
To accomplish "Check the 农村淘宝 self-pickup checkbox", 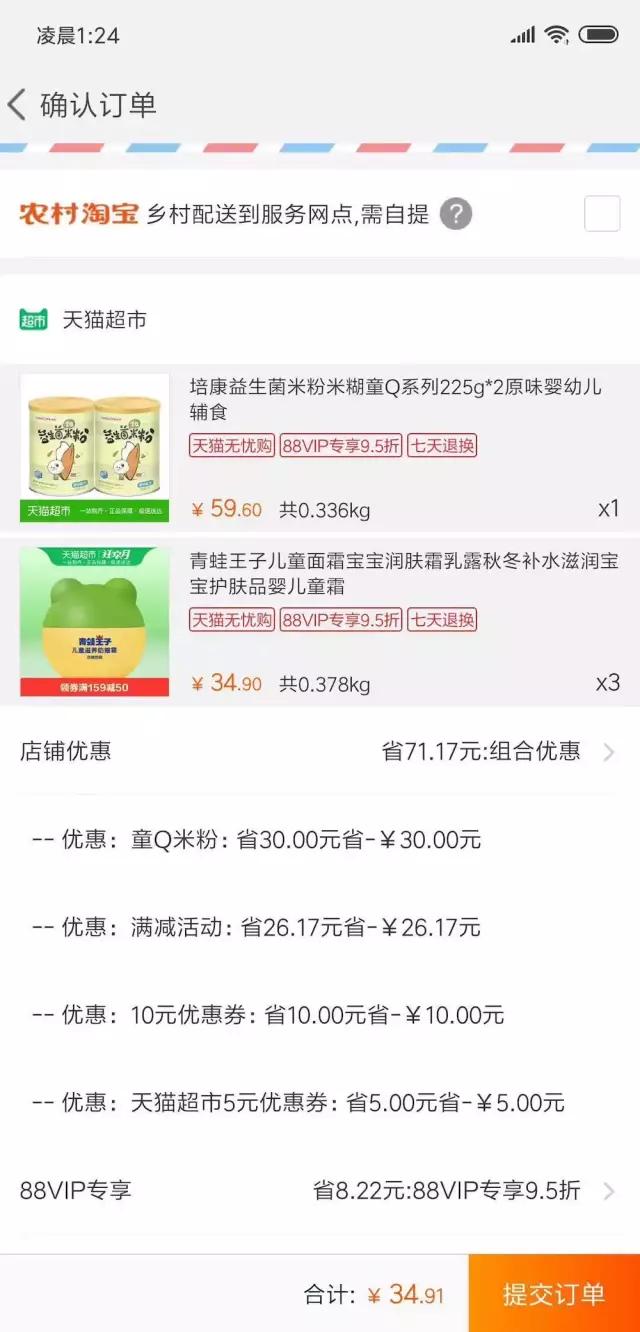I will click(x=602, y=214).
